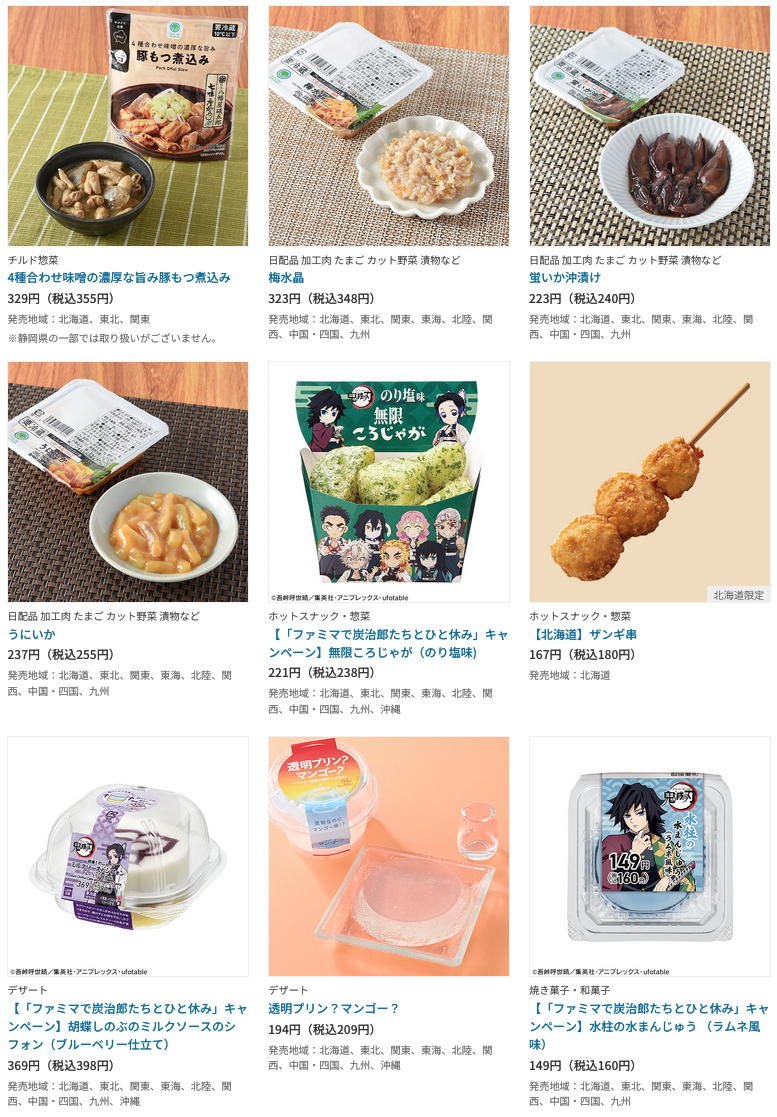Open the うにいか product link
The width and height of the screenshot is (777, 1117).
32,634
